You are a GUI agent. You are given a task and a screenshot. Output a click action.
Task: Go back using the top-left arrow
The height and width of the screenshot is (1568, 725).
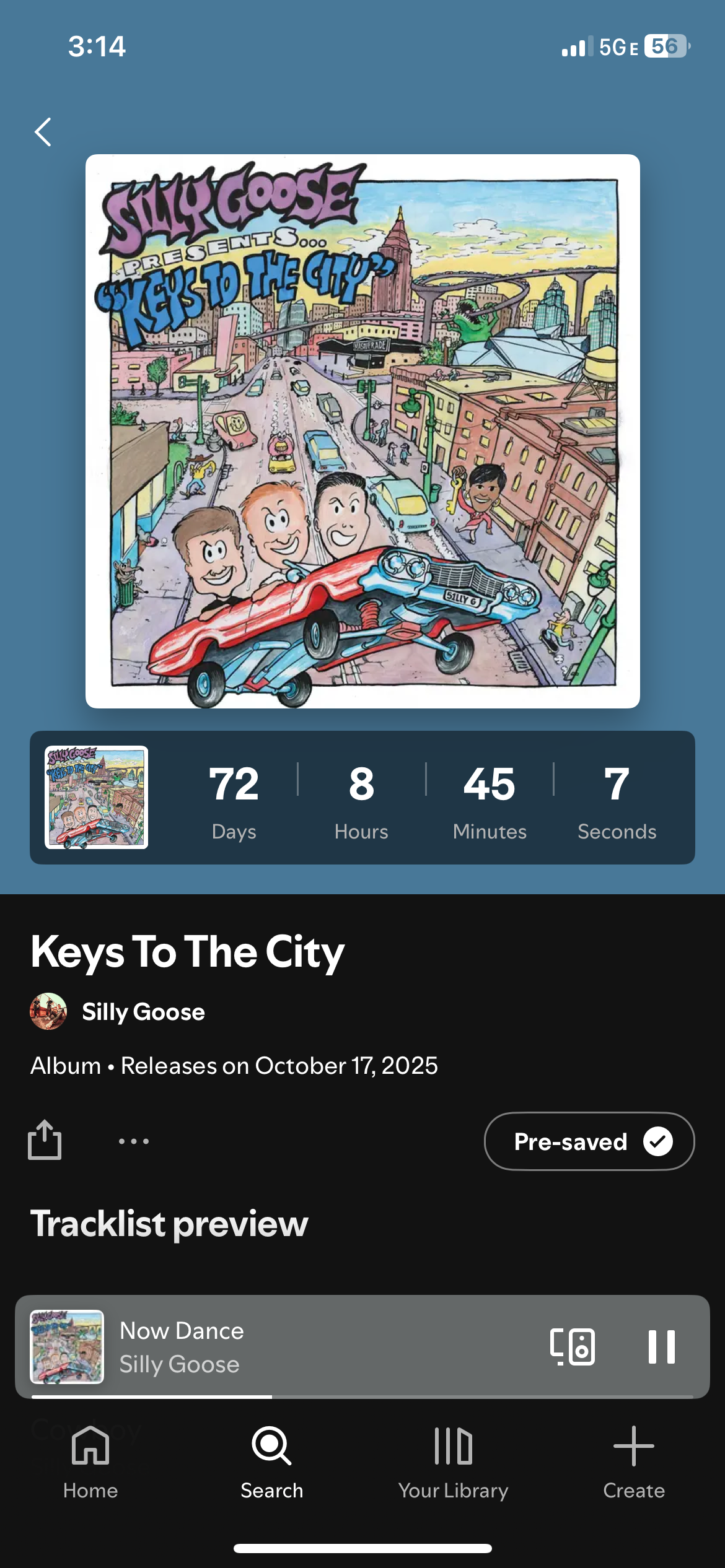(43, 132)
